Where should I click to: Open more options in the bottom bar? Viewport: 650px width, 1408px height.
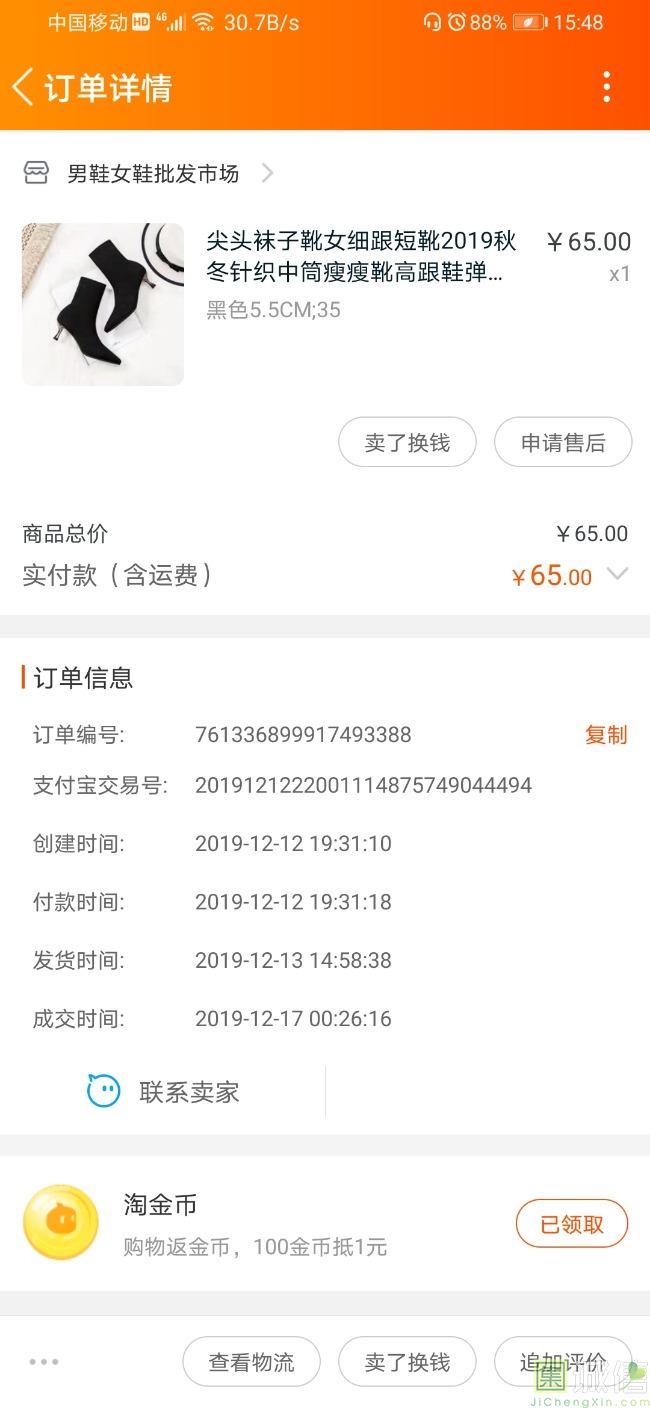pos(44,1362)
